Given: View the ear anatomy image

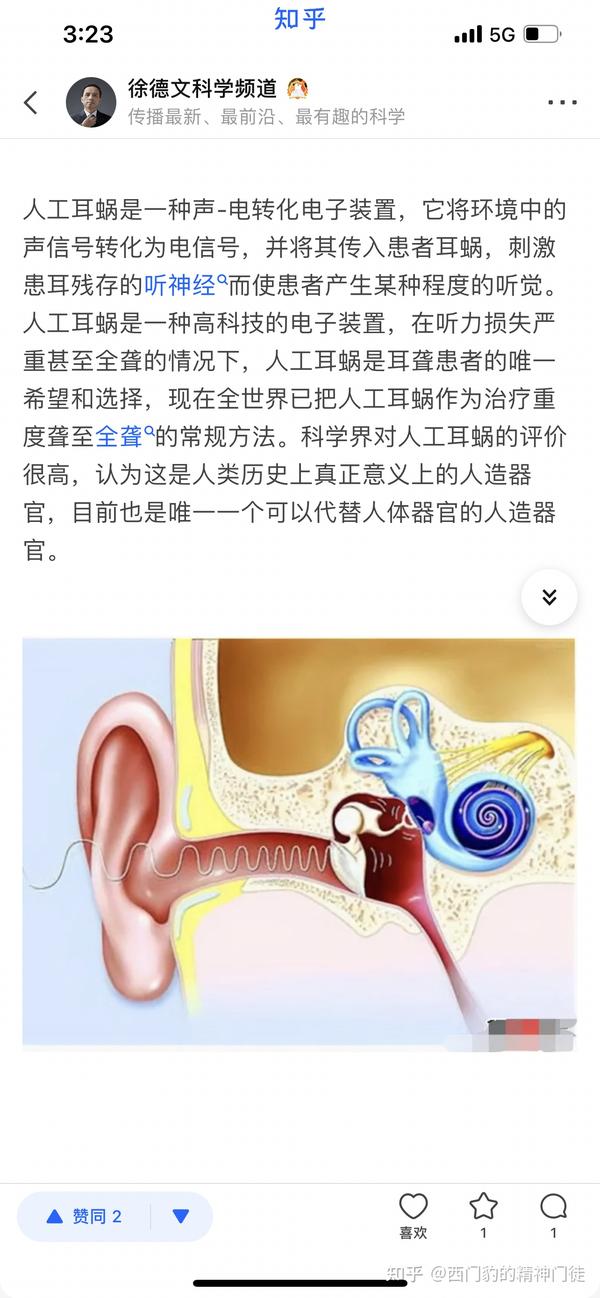Looking at the screenshot, I should coord(299,843).
